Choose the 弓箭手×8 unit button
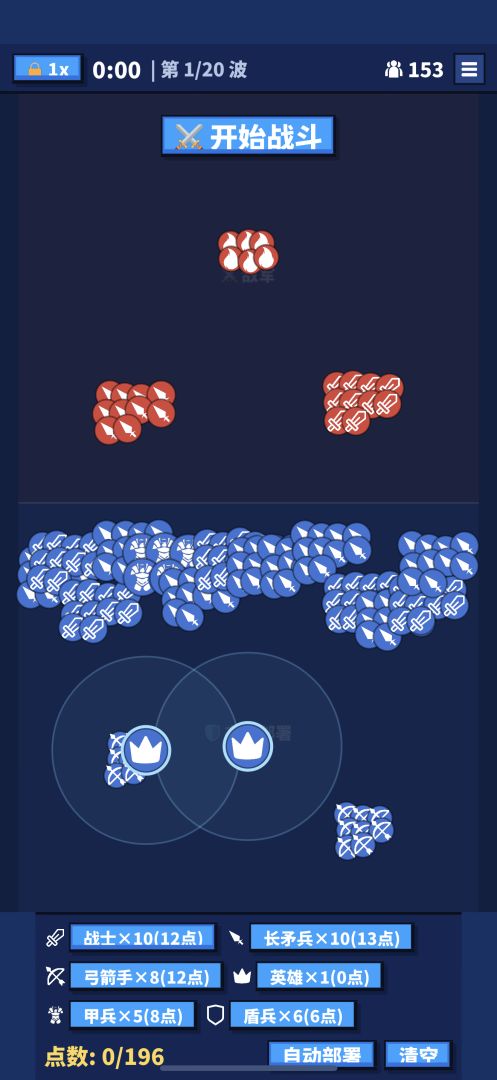The width and height of the screenshot is (497, 1080). pos(146,976)
